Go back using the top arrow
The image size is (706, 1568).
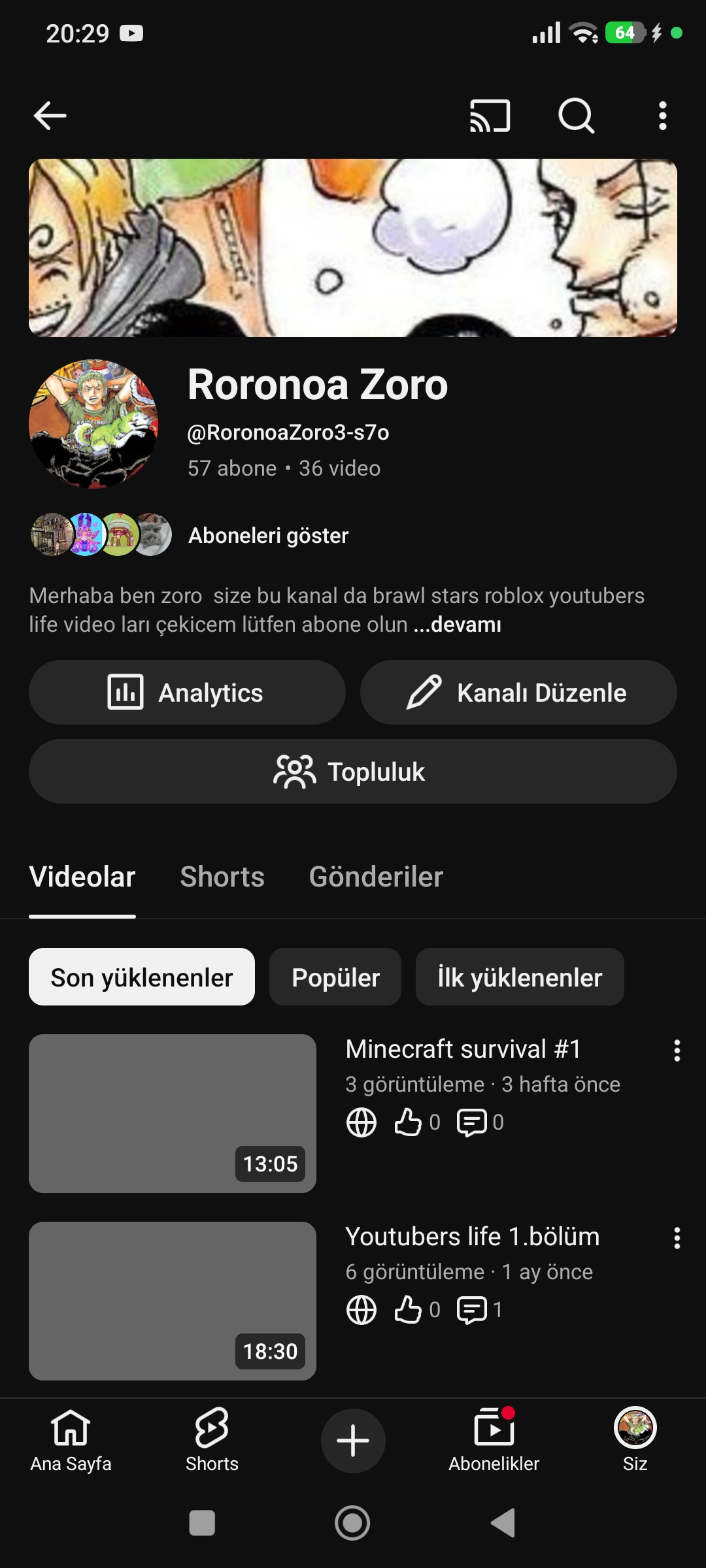[x=50, y=116]
